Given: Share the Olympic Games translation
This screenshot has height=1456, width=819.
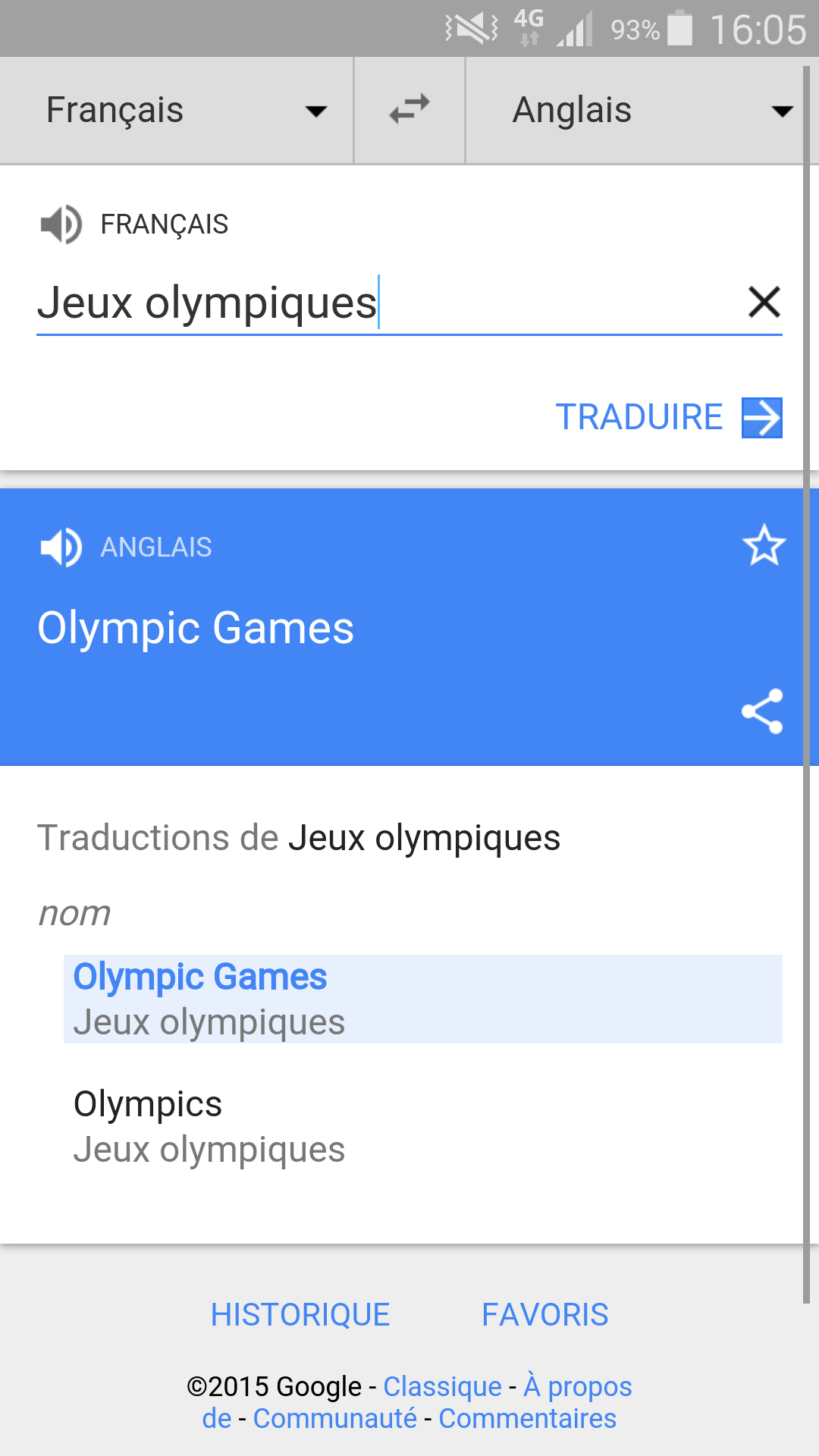Looking at the screenshot, I should pyautogui.click(x=762, y=711).
